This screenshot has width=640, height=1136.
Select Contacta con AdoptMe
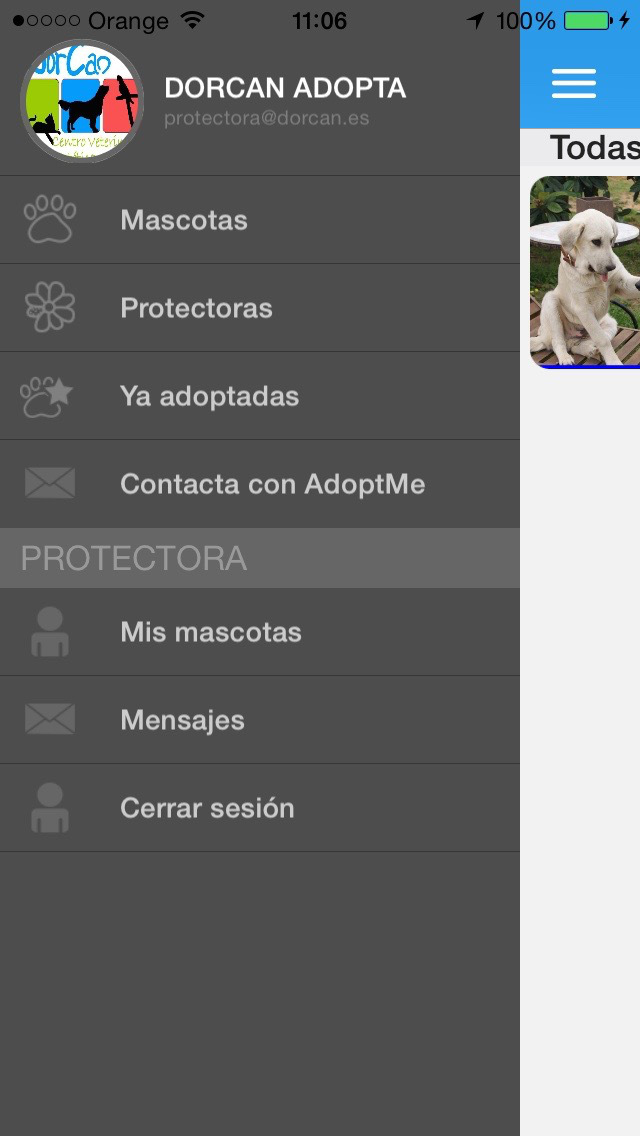click(x=259, y=484)
